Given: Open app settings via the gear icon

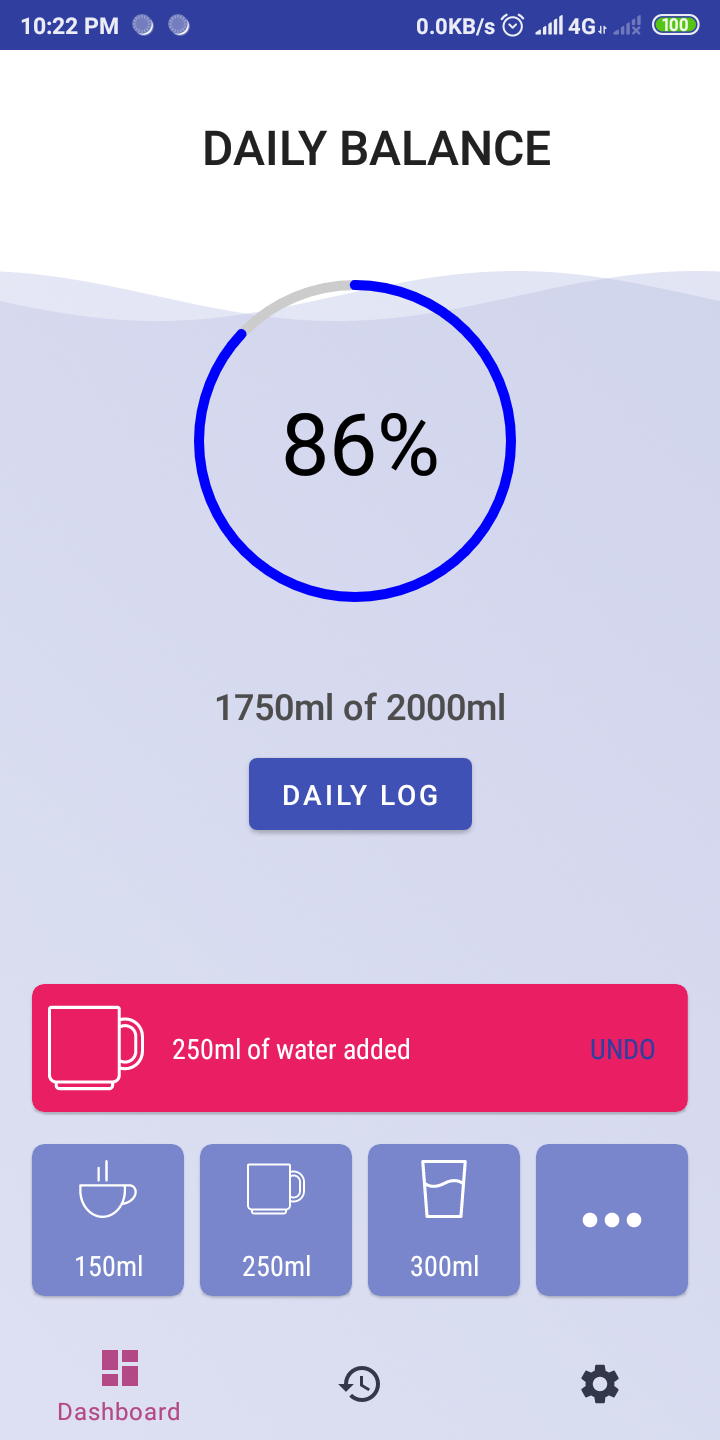Looking at the screenshot, I should [598, 1384].
